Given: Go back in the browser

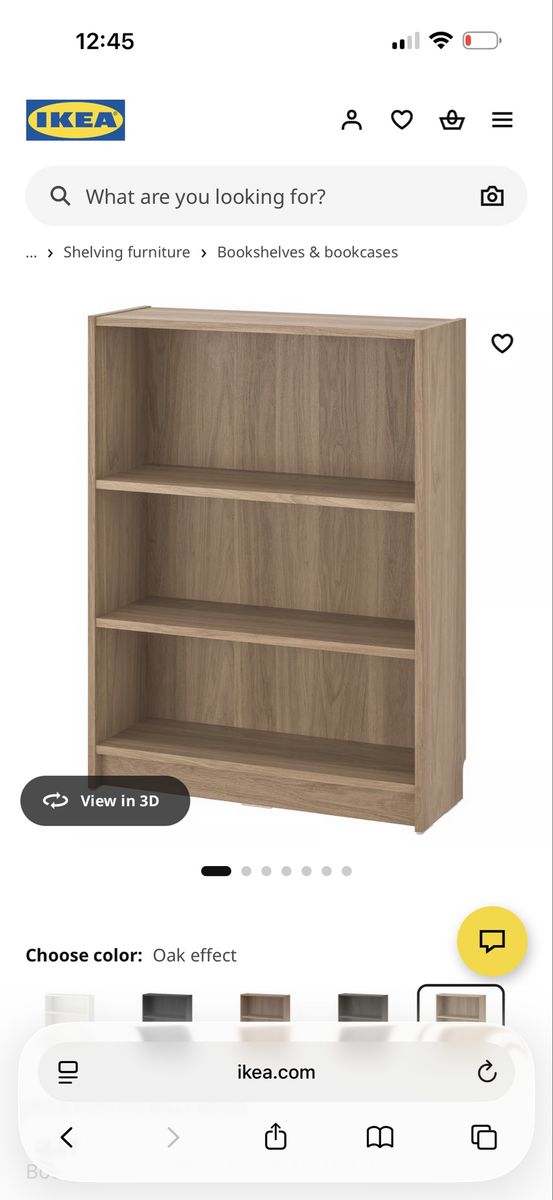Looking at the screenshot, I should click(x=67, y=1136).
